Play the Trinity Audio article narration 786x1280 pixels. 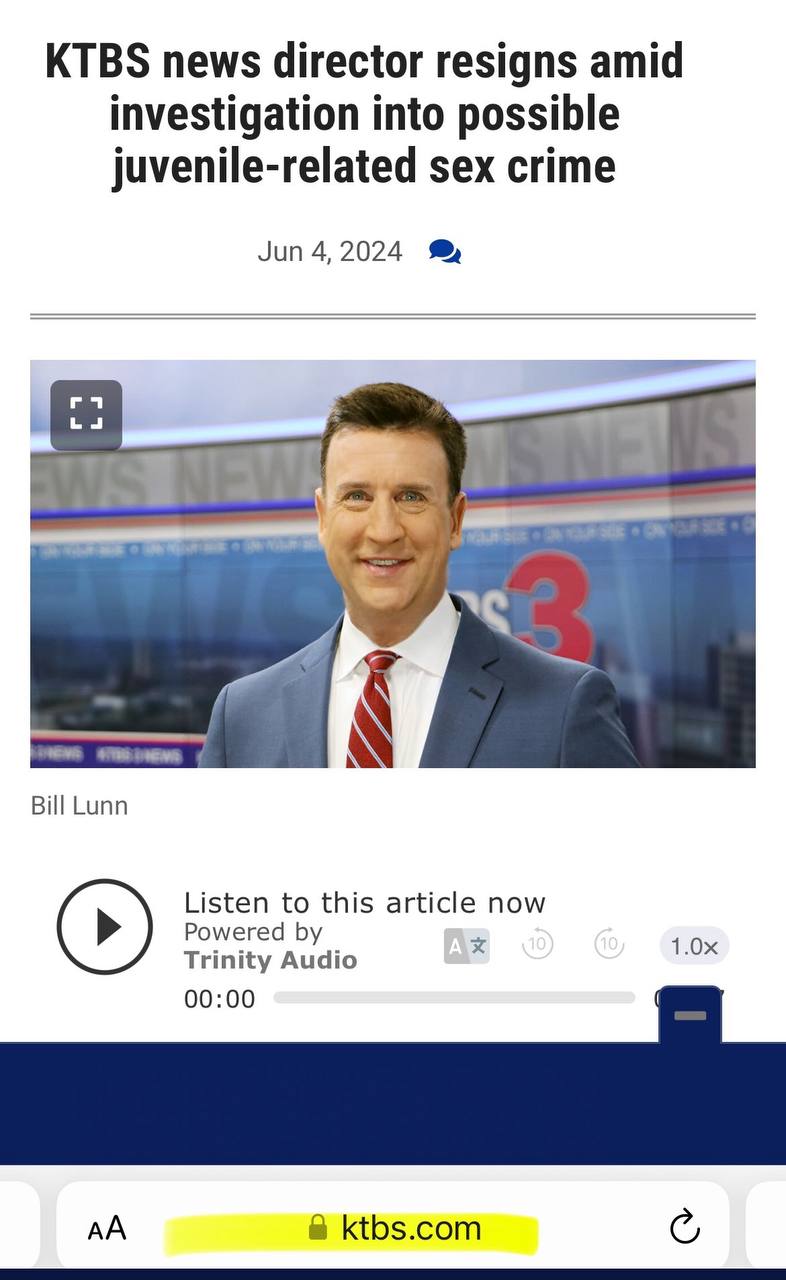(x=105, y=927)
